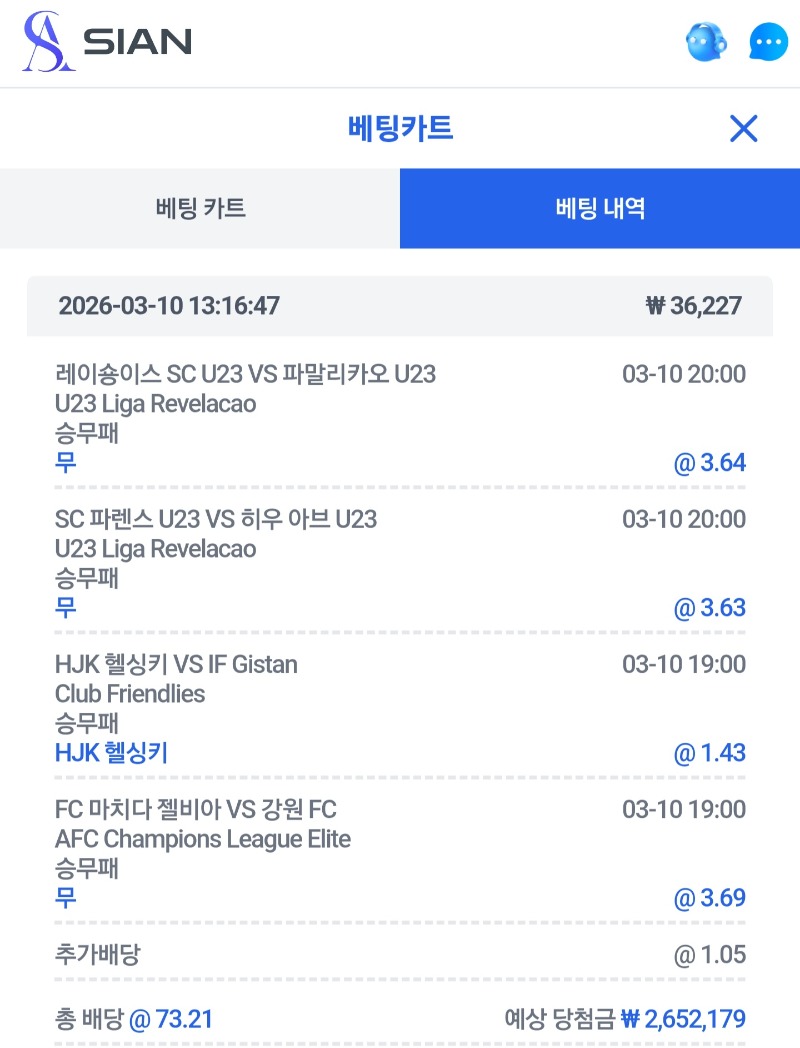
Task: Close the 베팅카트 panel
Action: (743, 128)
